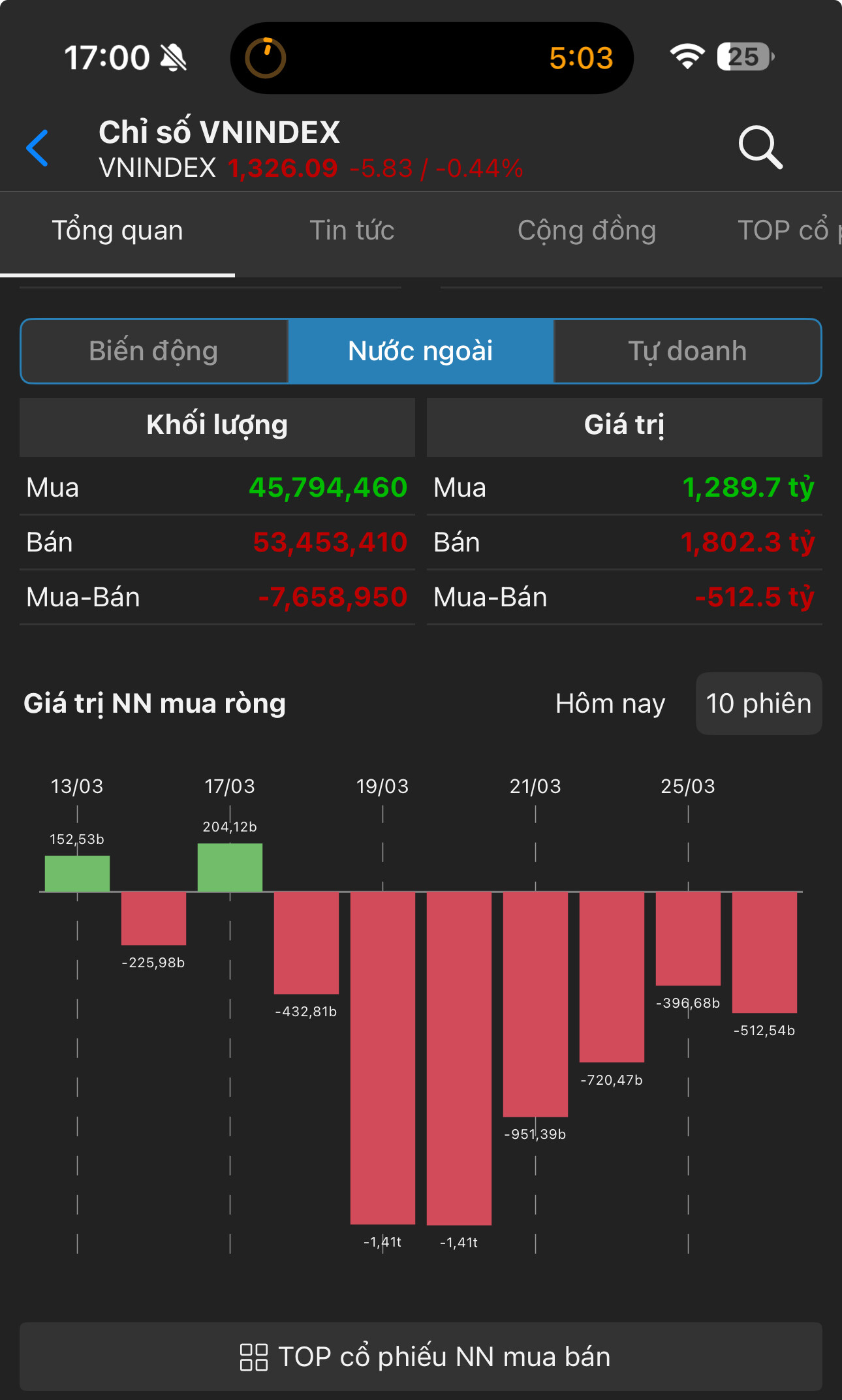842x1400 pixels.
Task: Show Hôm nay net buying chart
Action: pyautogui.click(x=610, y=704)
